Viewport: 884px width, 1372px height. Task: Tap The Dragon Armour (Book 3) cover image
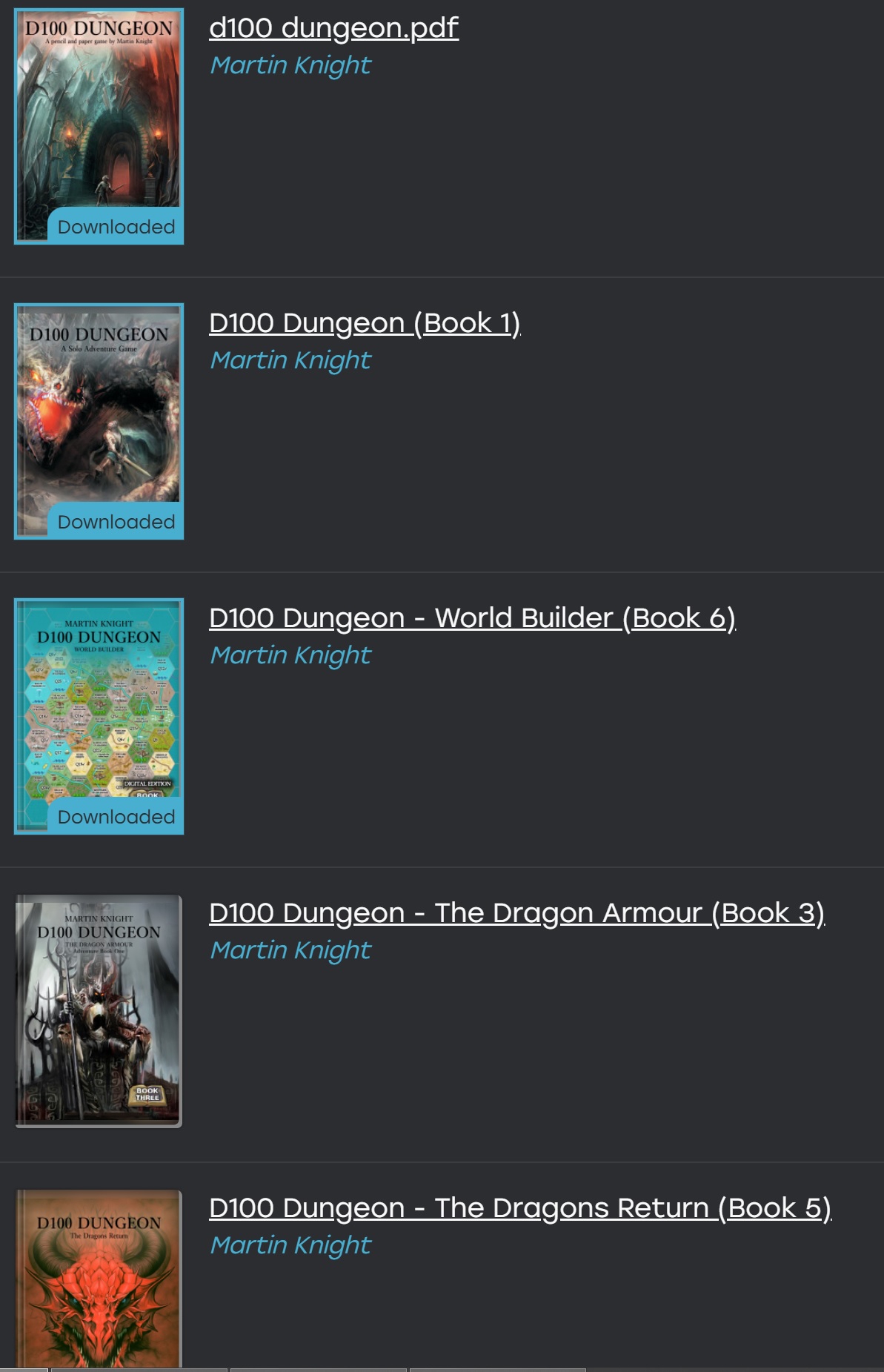click(99, 1011)
